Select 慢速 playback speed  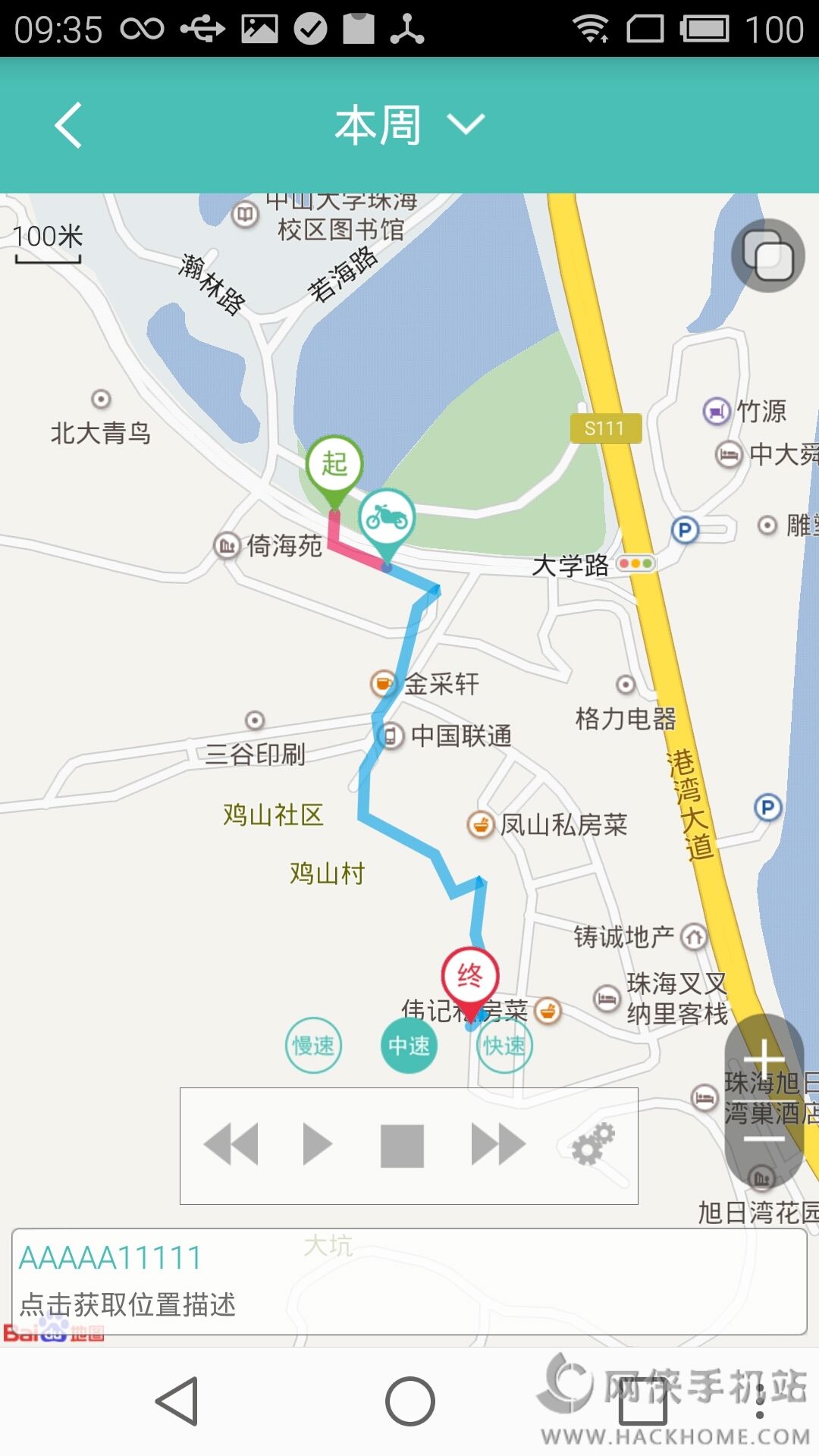pos(313,1045)
